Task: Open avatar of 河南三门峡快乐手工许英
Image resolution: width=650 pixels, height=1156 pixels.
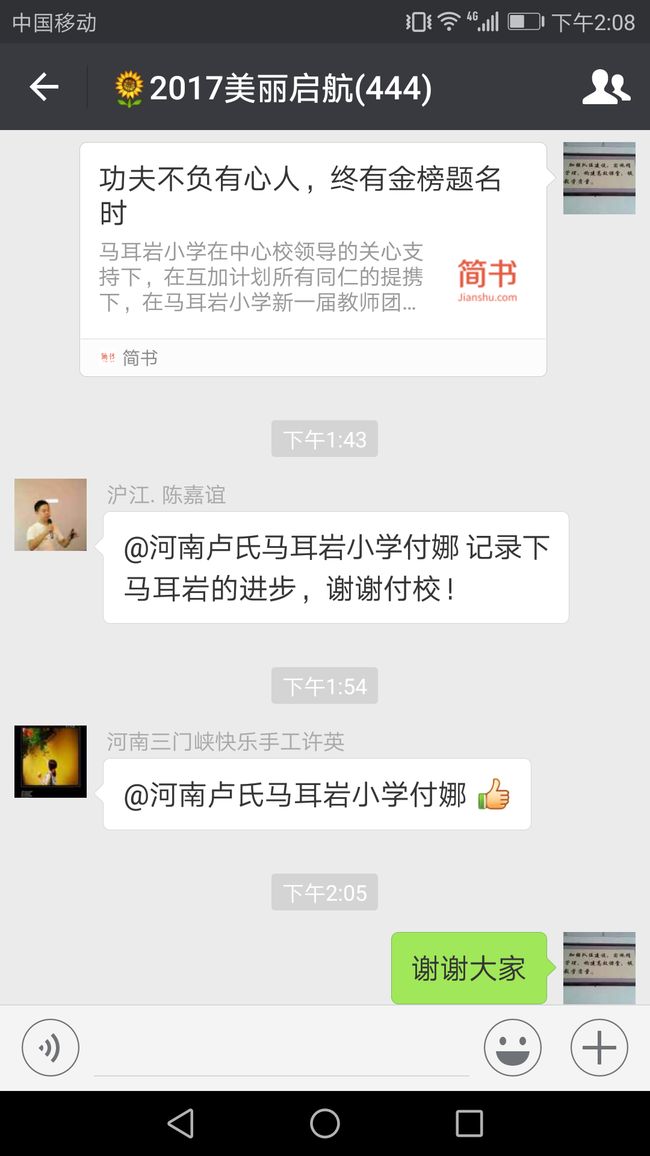Action: [50, 761]
